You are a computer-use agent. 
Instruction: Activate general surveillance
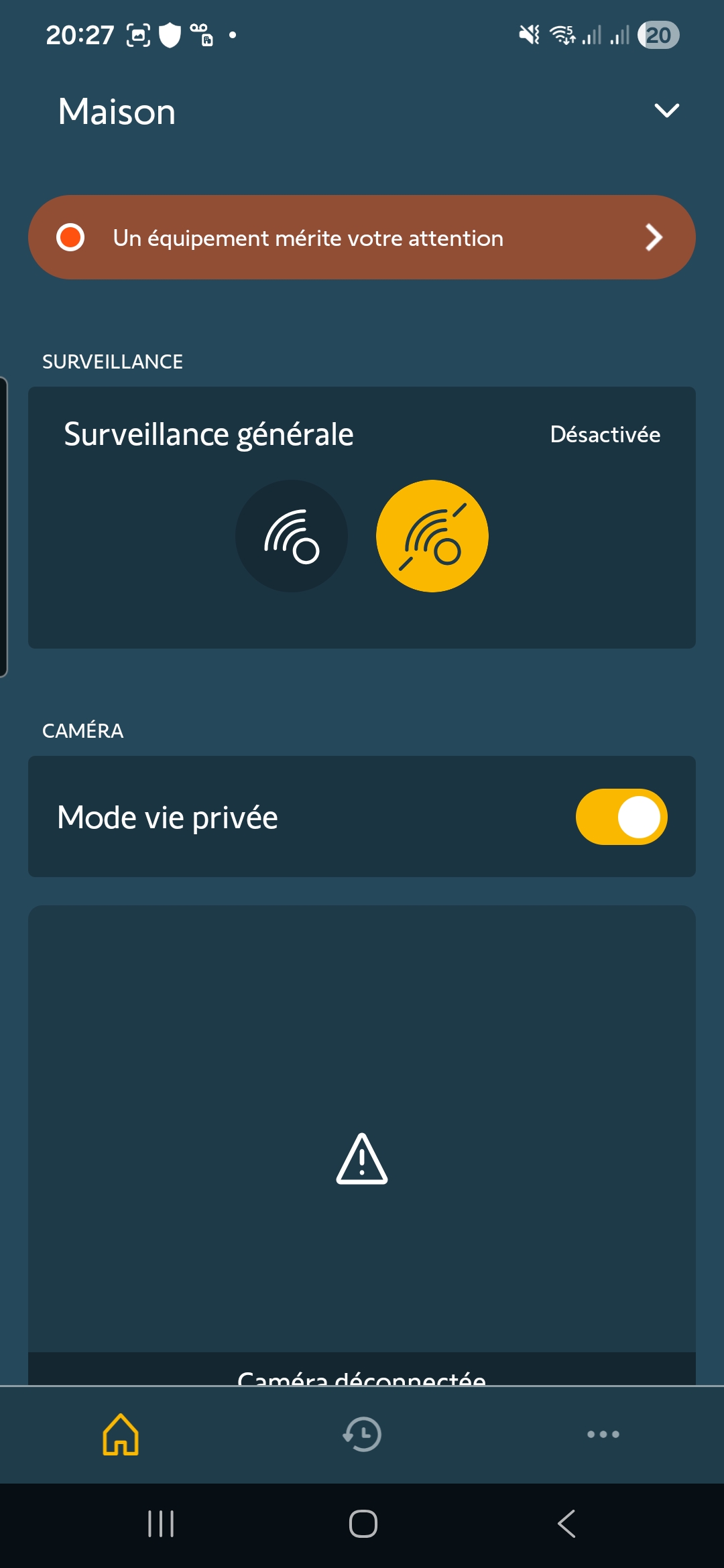coord(292,536)
